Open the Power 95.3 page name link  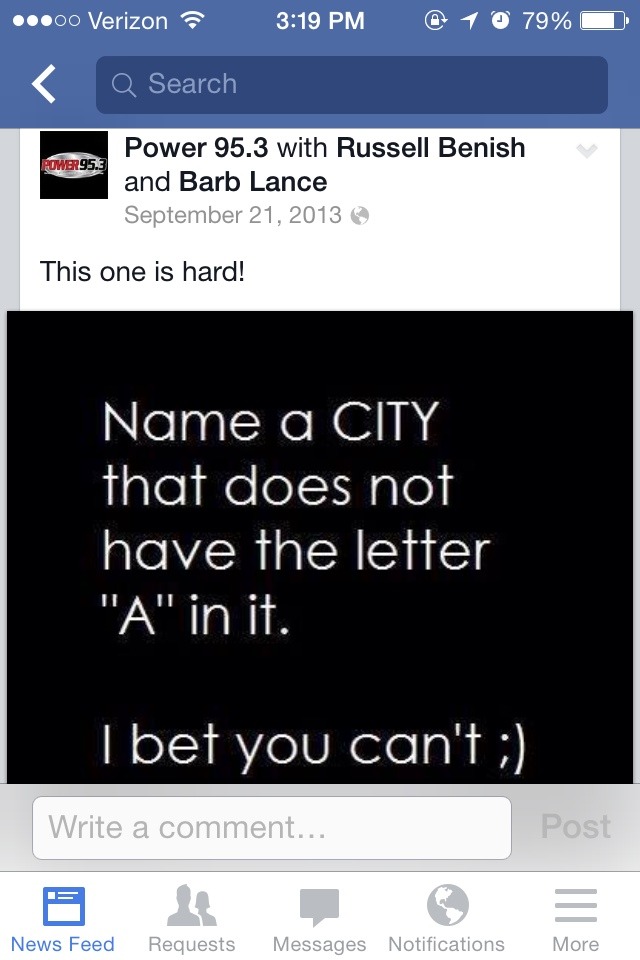(x=196, y=148)
